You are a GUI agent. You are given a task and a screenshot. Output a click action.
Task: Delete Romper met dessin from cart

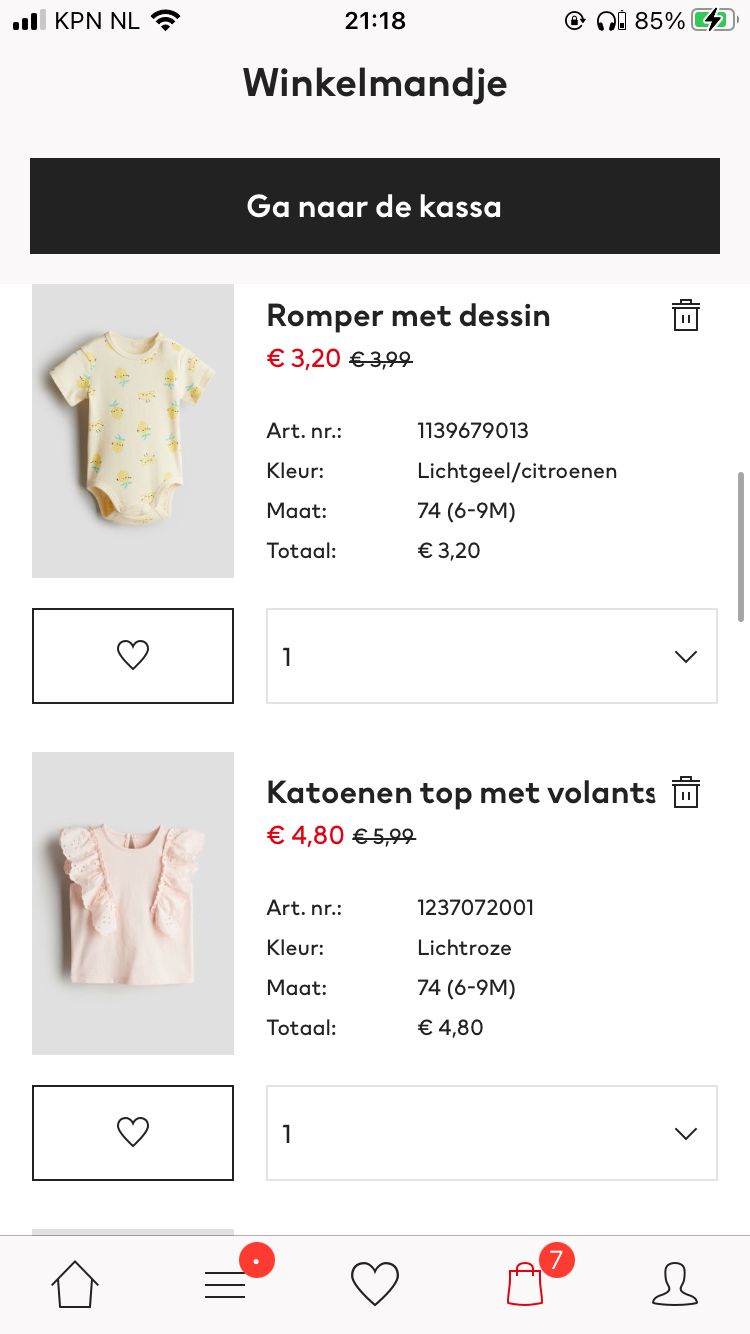685,315
